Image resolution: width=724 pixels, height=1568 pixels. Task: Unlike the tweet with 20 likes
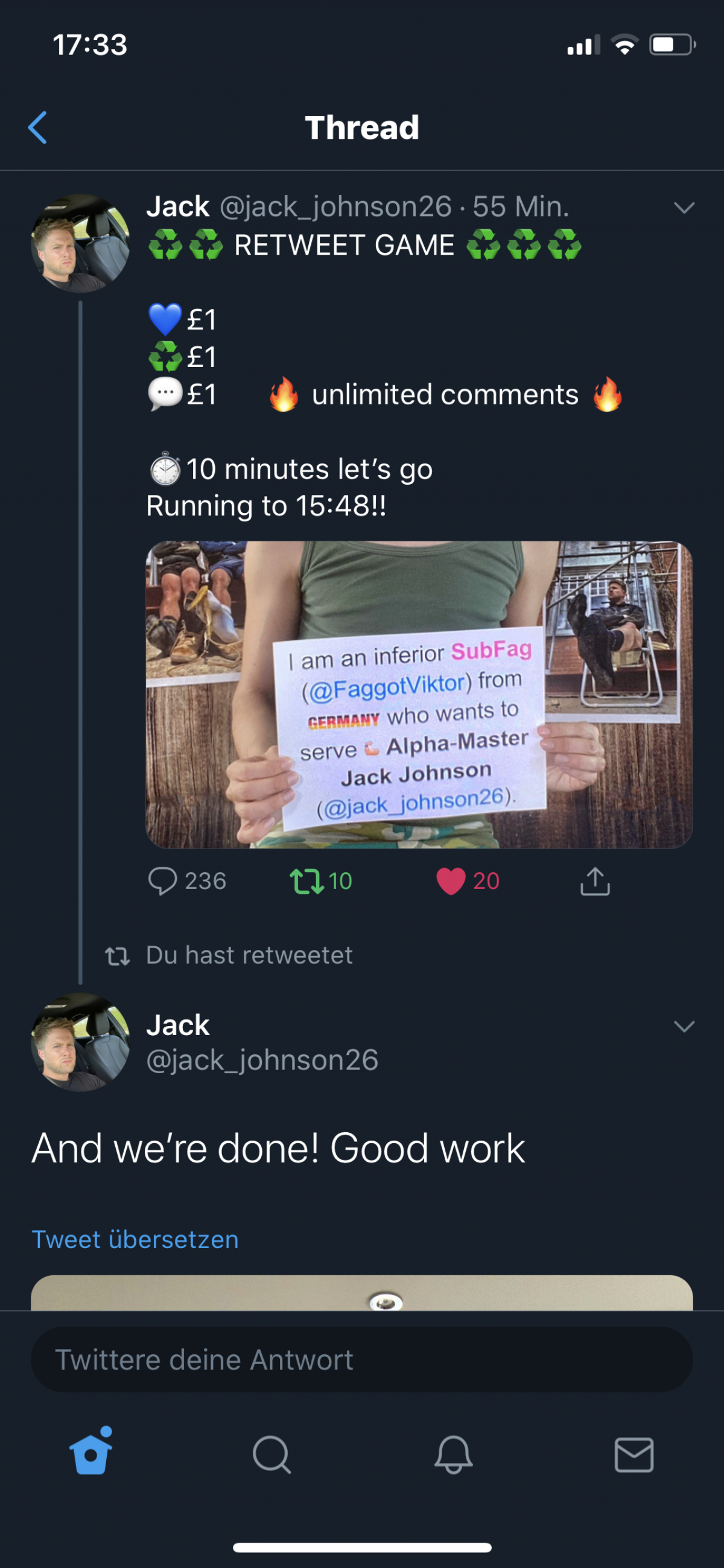(451, 881)
